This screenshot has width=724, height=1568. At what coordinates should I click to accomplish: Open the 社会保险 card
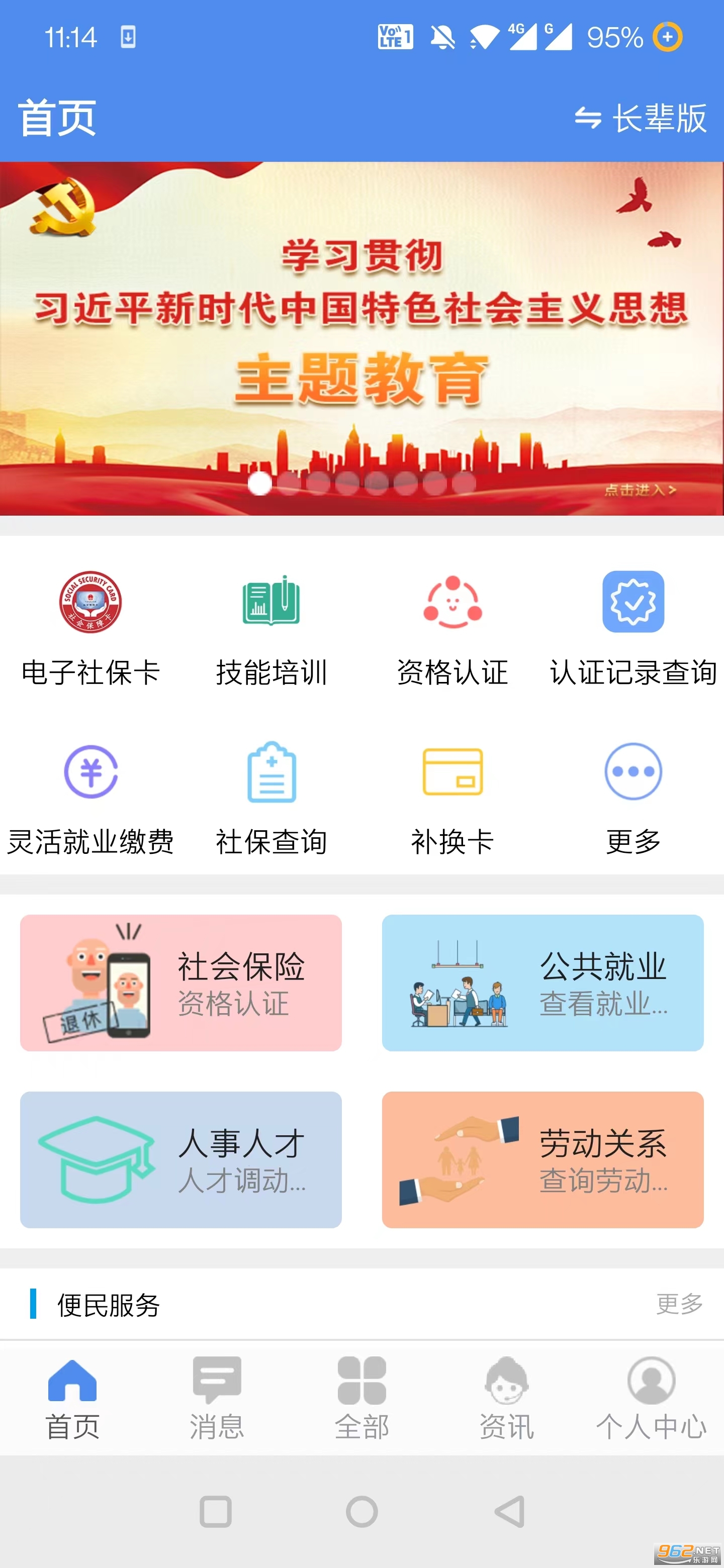click(181, 983)
